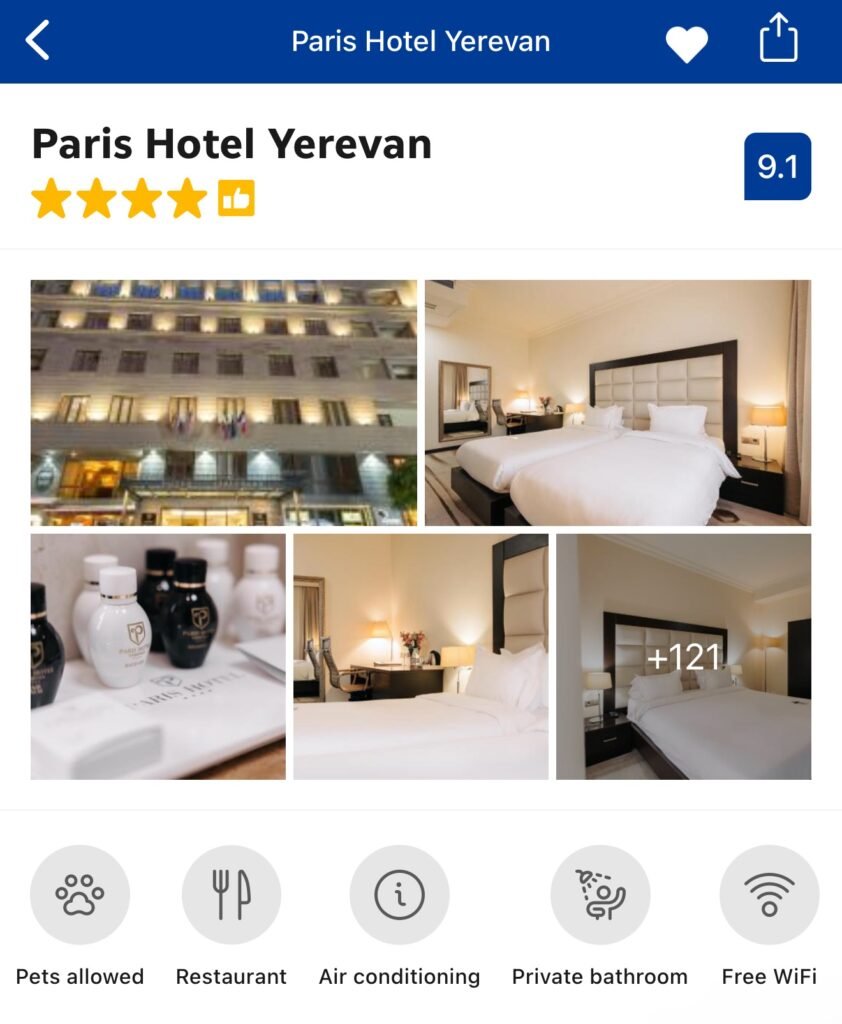Open the 9.1 review score

(x=777, y=167)
